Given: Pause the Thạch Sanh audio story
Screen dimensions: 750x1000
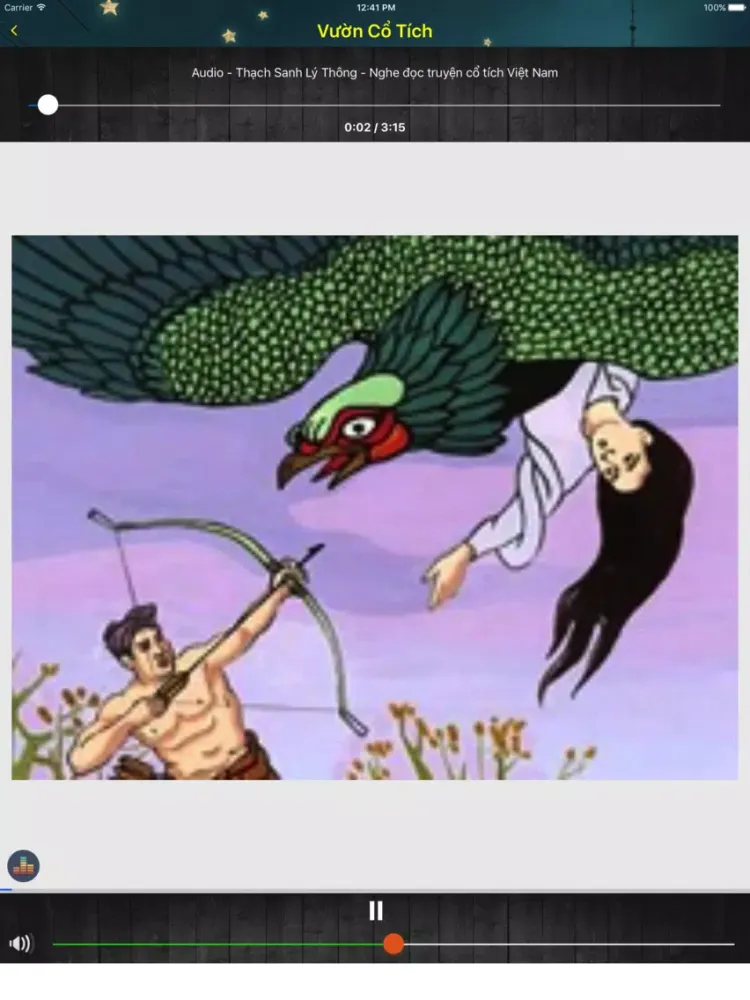Looking at the screenshot, I should click(375, 910).
